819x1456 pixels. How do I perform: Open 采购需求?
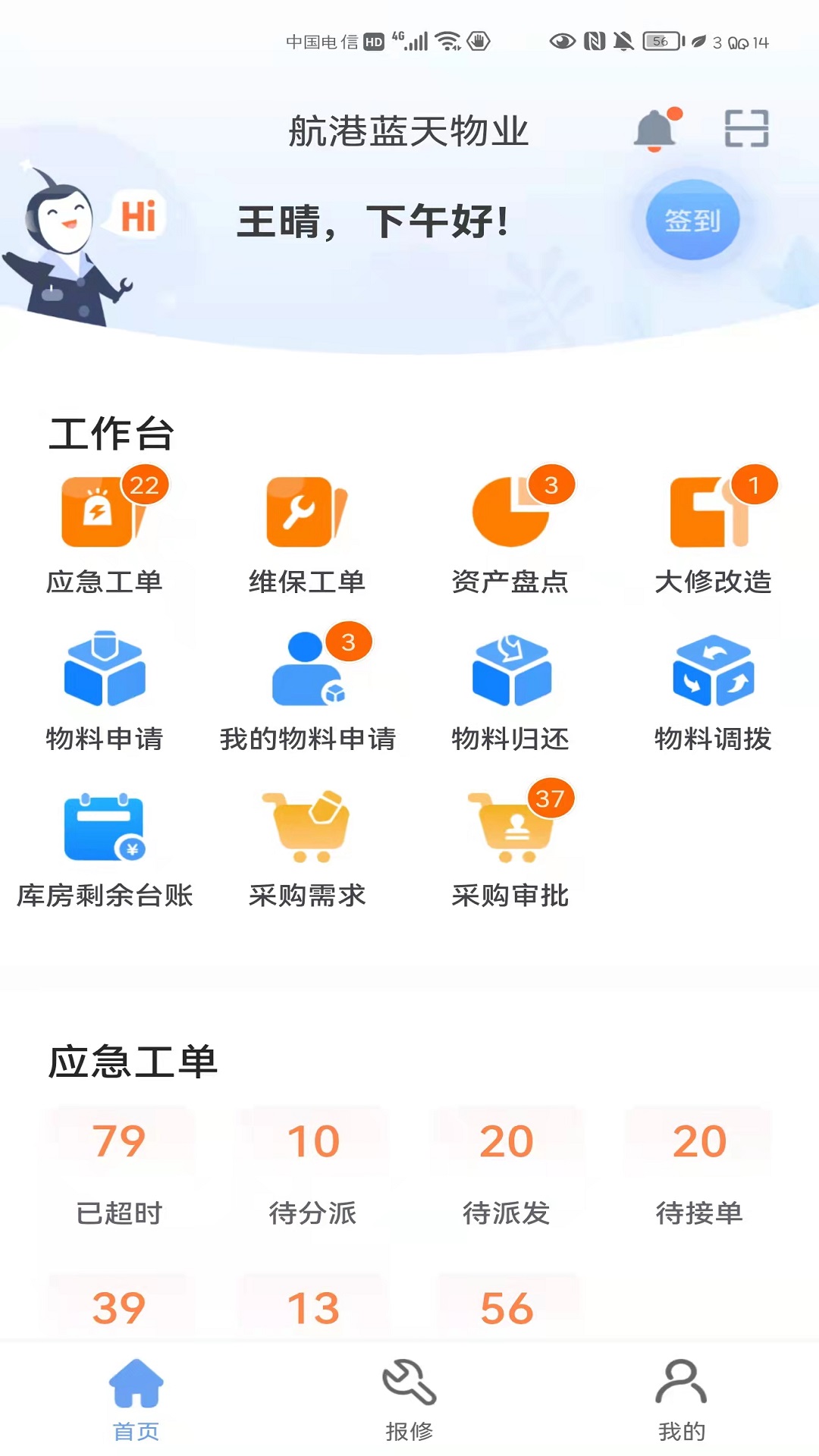[x=307, y=849]
